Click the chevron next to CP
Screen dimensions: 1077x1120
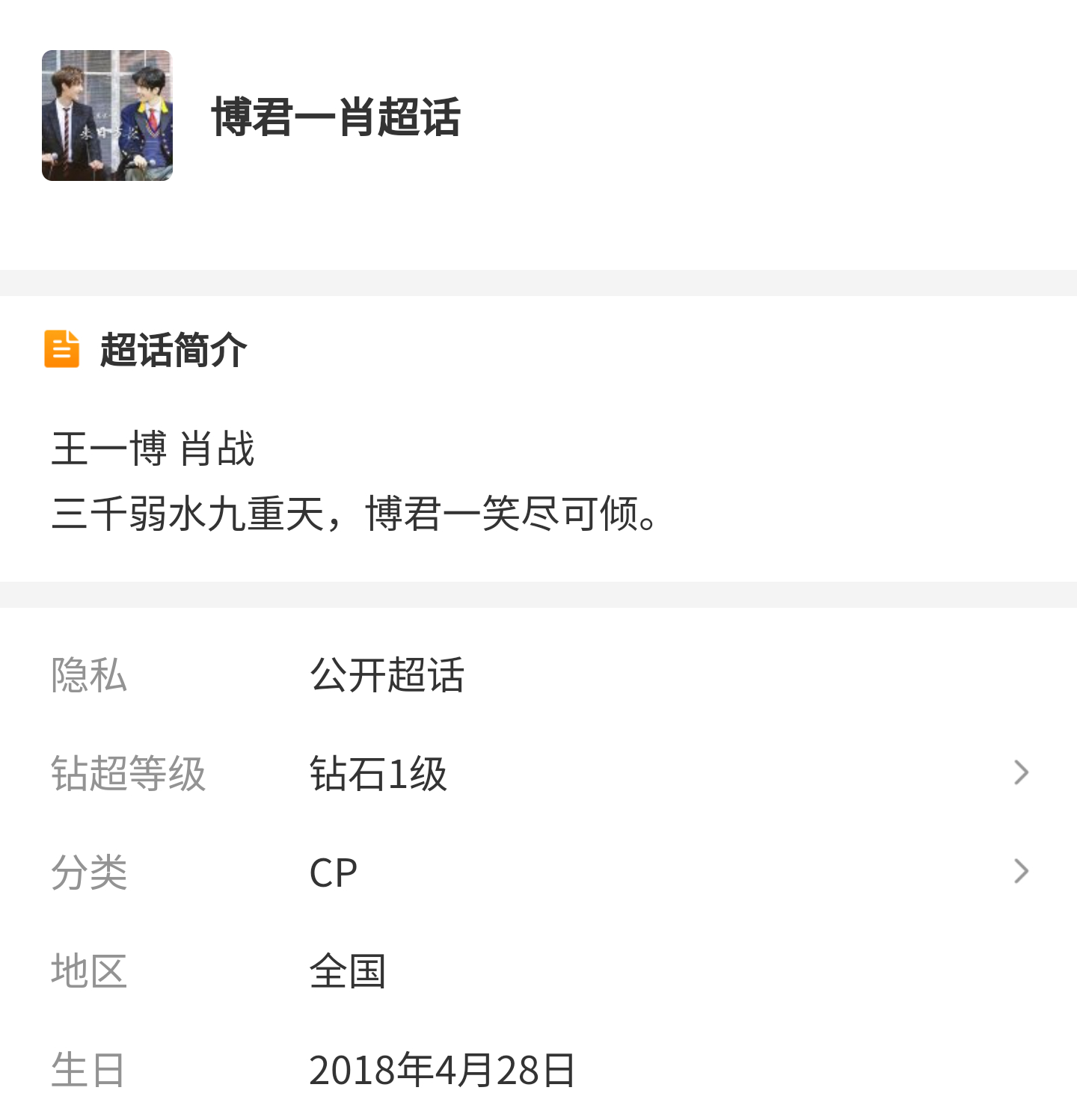click(x=1022, y=870)
